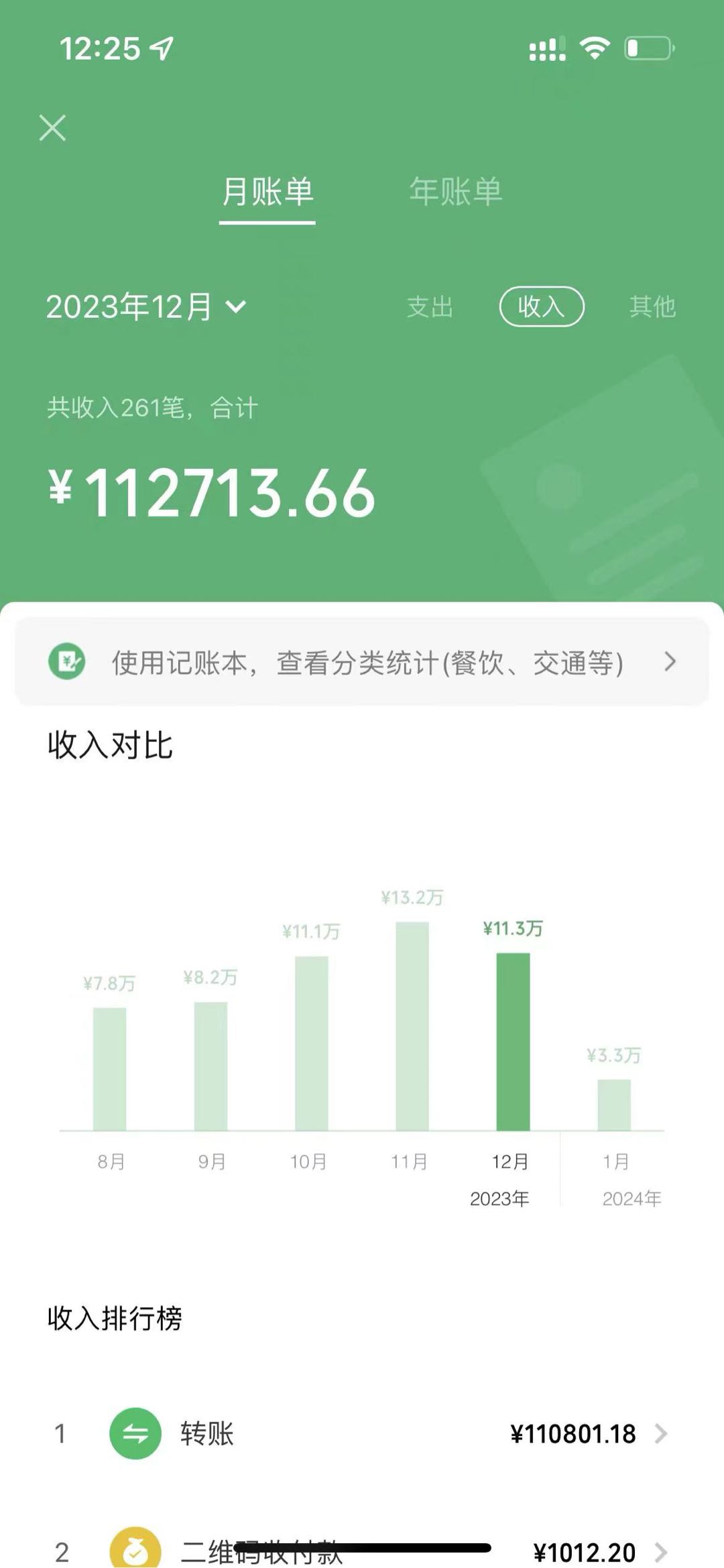Select the 1月 bar in chart

click(x=614, y=1105)
